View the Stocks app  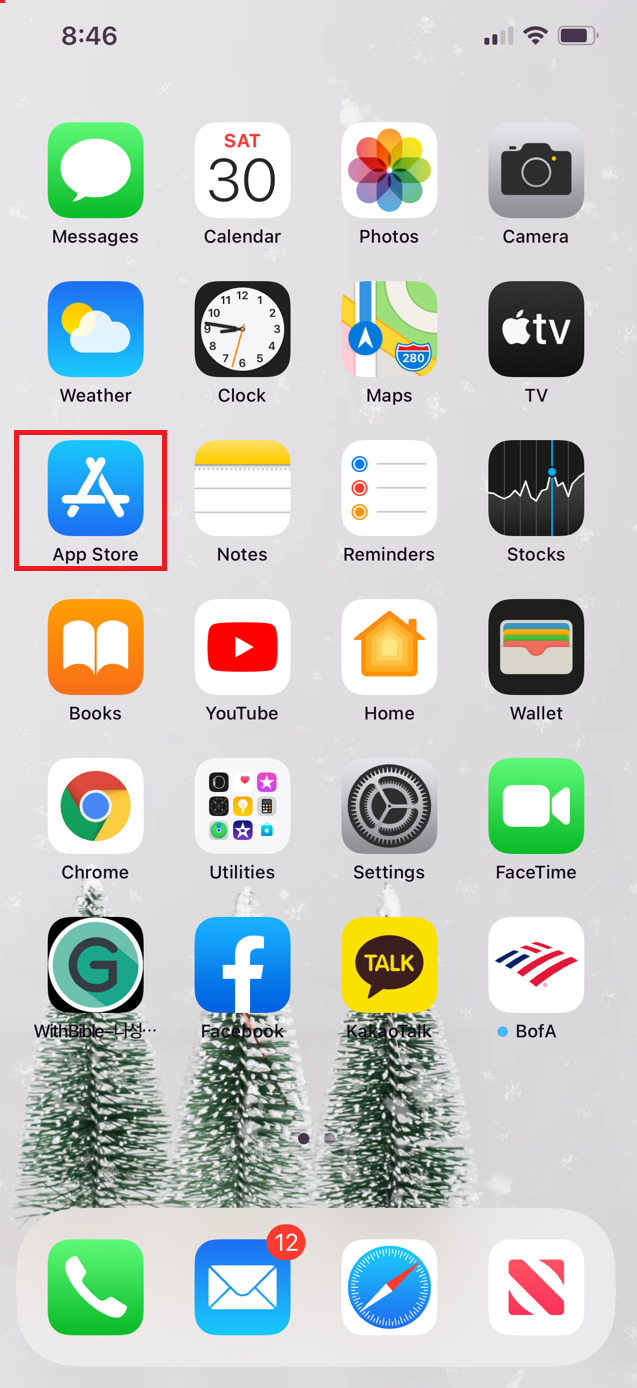point(536,488)
